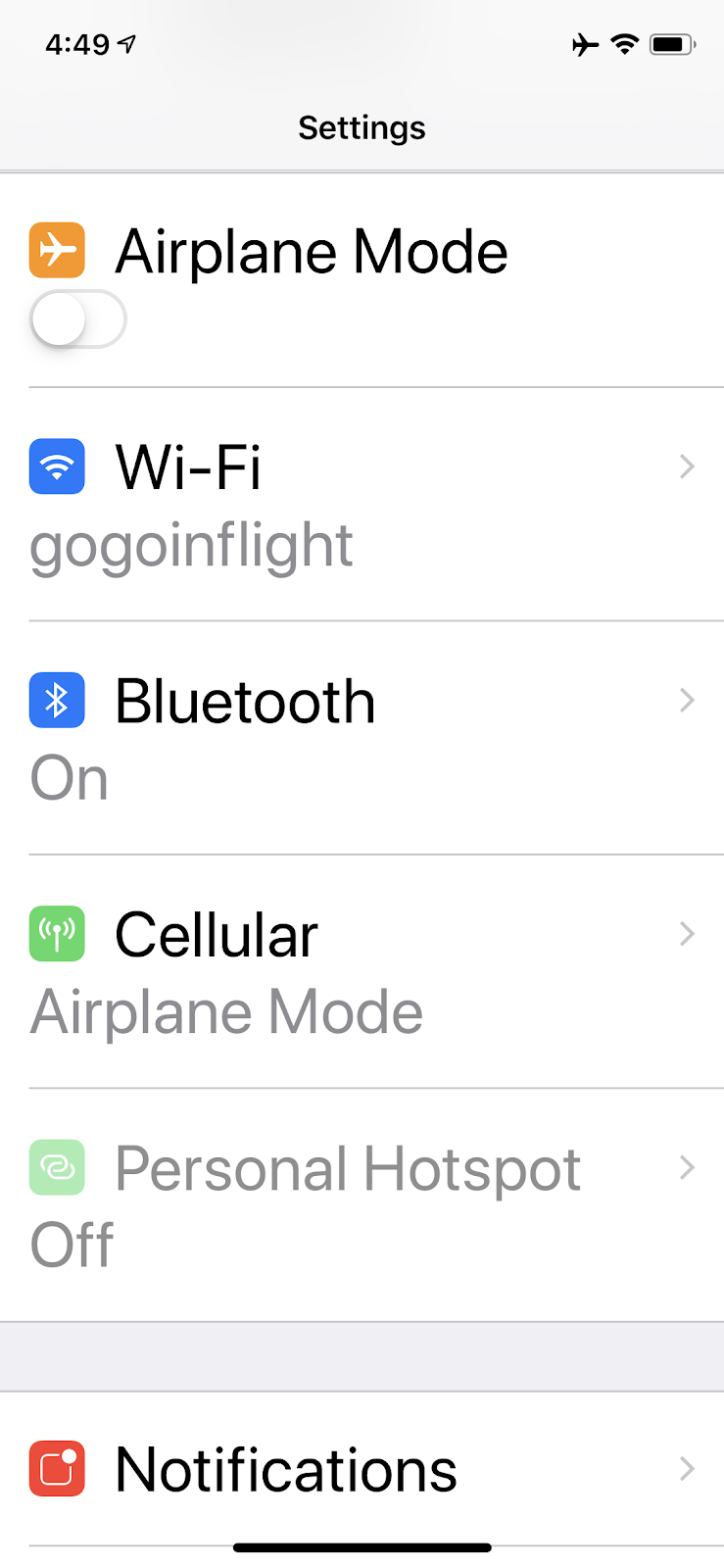The width and height of the screenshot is (724, 1568).
Task: Open Cellular settings
Action: click(x=362, y=970)
